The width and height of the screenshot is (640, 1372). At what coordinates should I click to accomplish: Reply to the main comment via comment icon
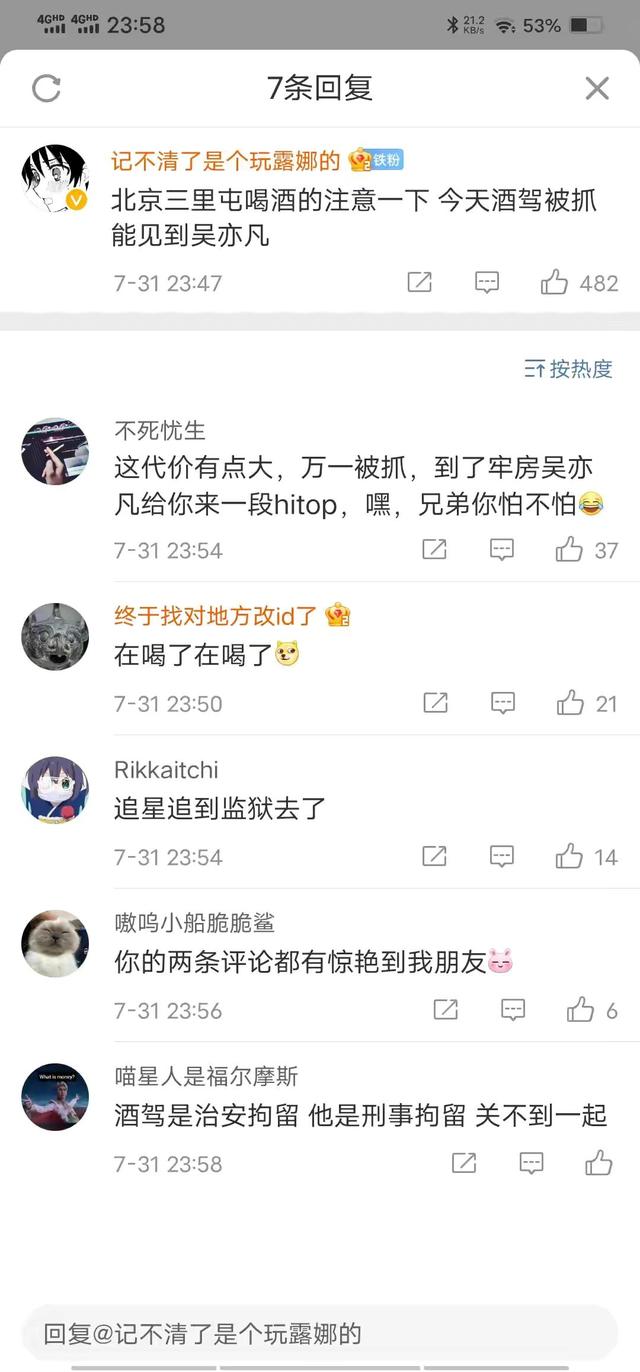(x=487, y=283)
